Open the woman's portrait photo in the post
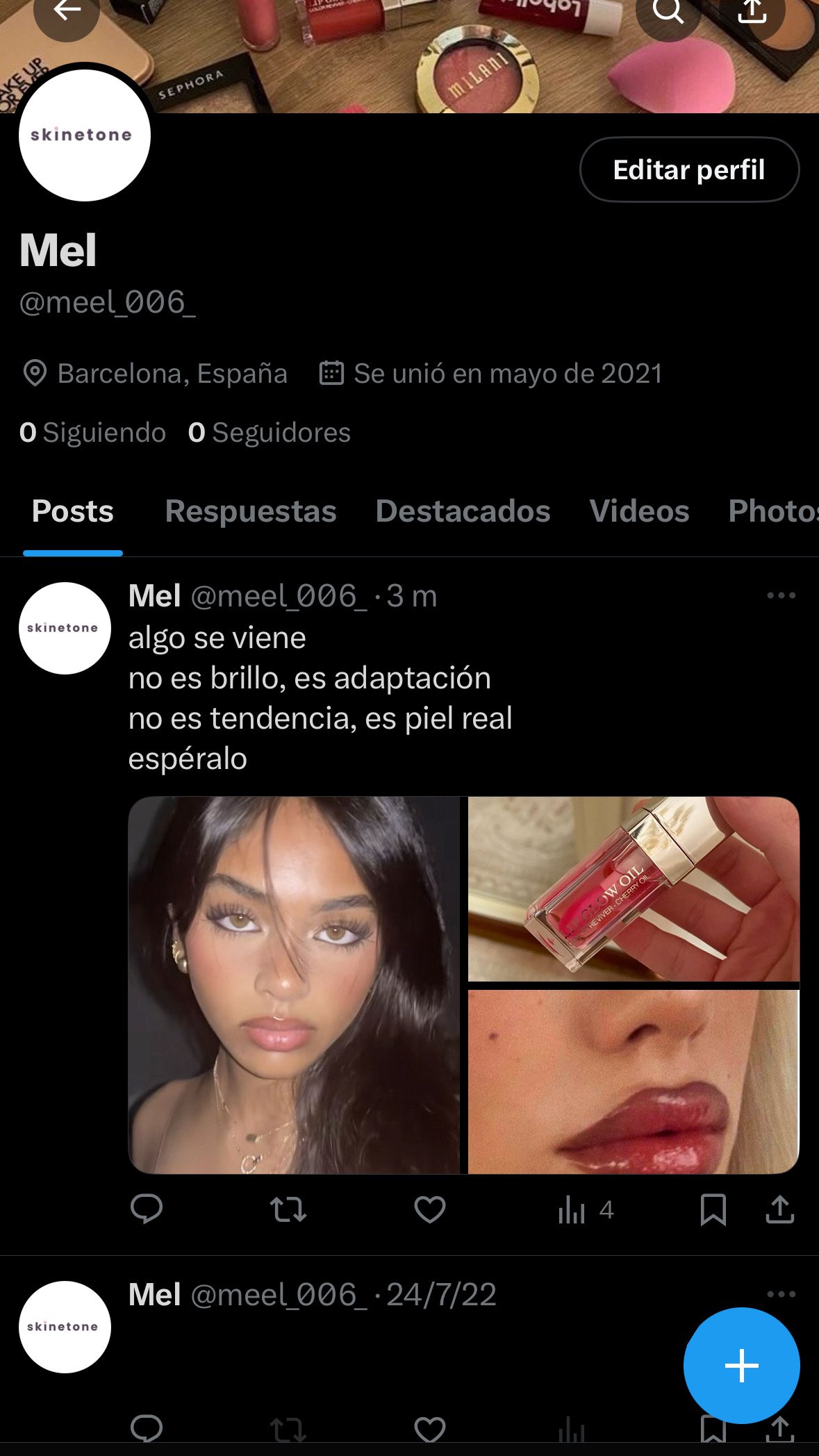819x1456 pixels. (294, 985)
